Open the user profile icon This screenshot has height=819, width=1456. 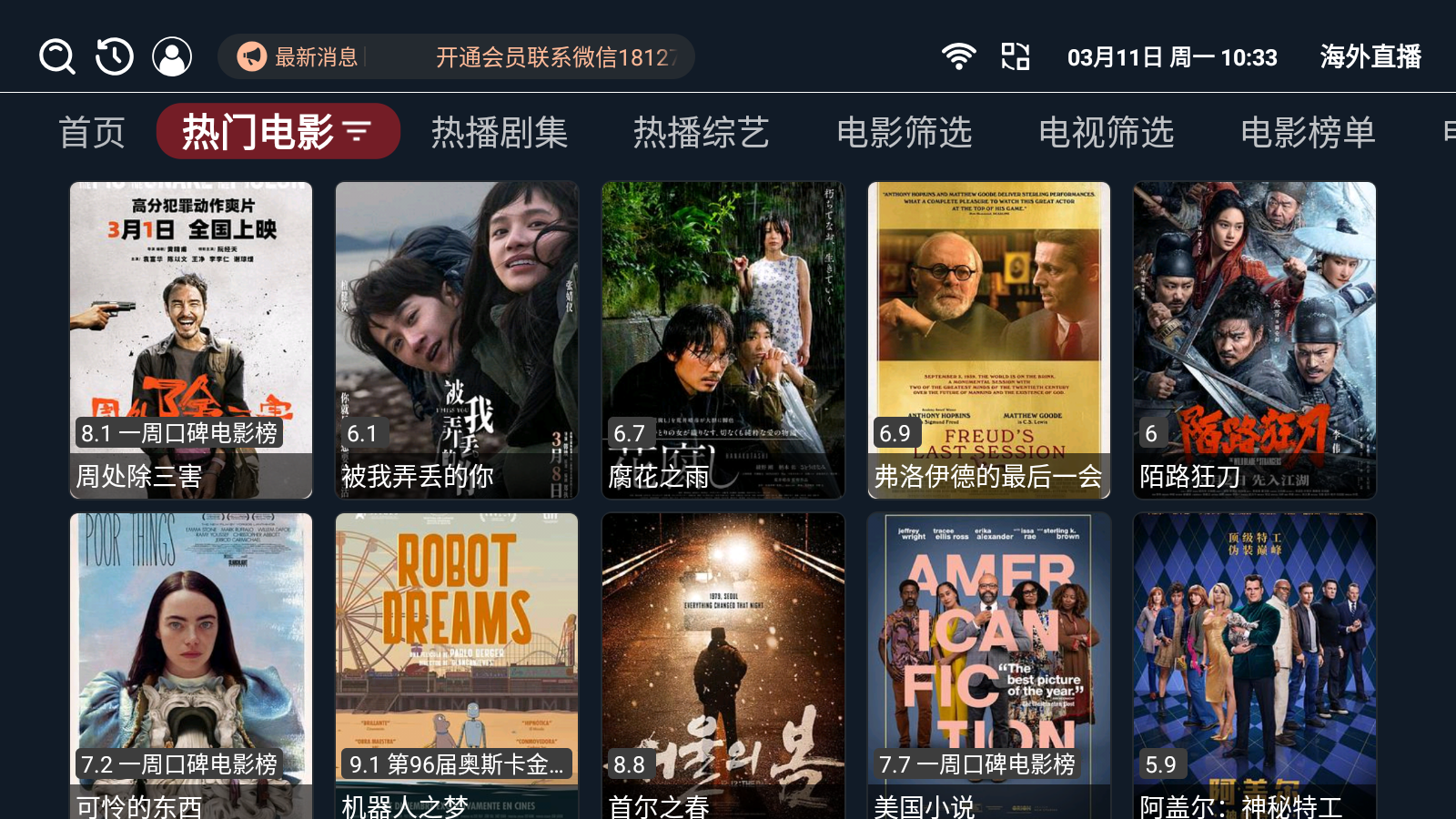point(172,56)
